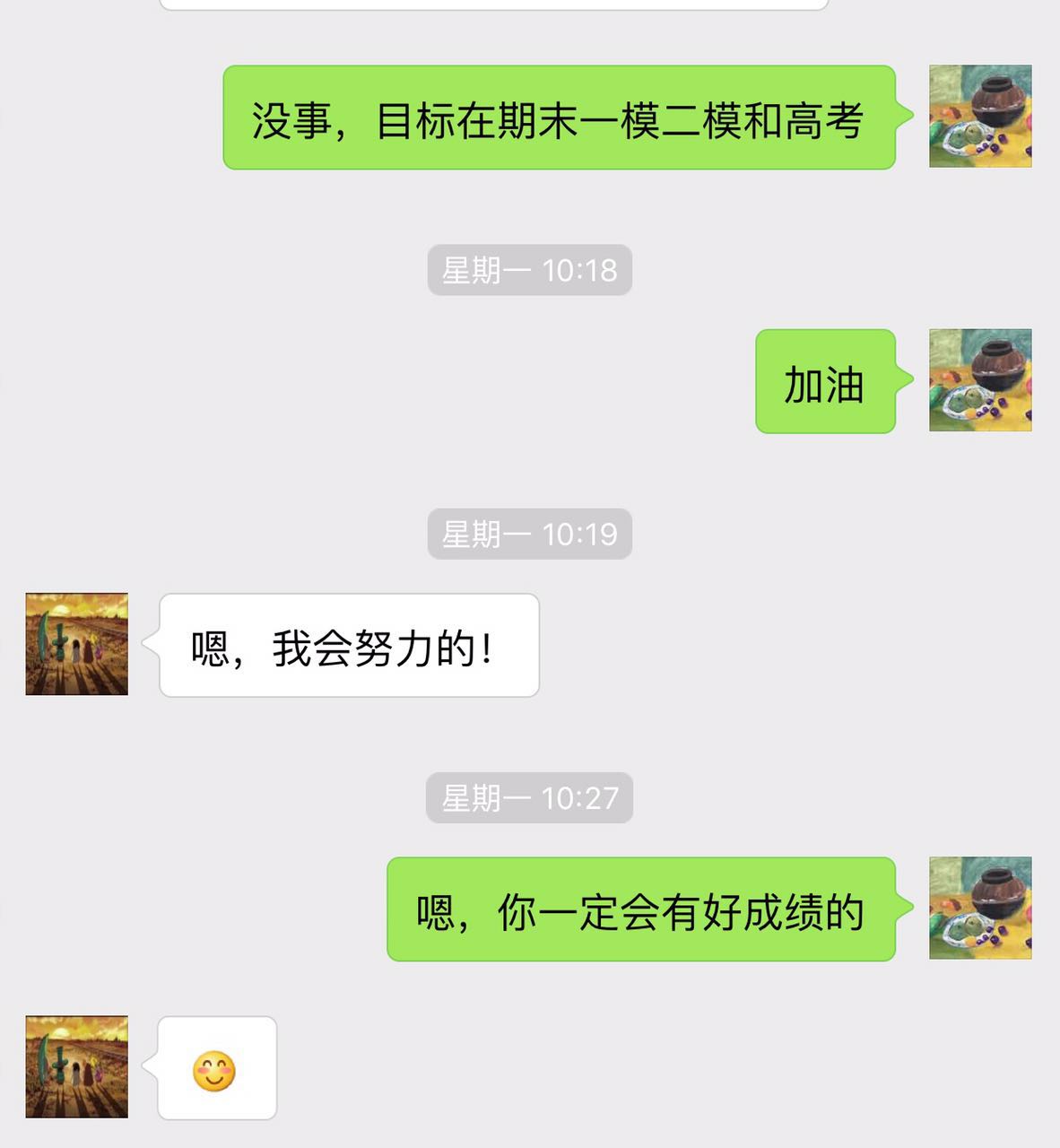Open contact's avatar beside the smiley emoji message
Image resolution: width=1060 pixels, height=1148 pixels.
(x=77, y=1066)
